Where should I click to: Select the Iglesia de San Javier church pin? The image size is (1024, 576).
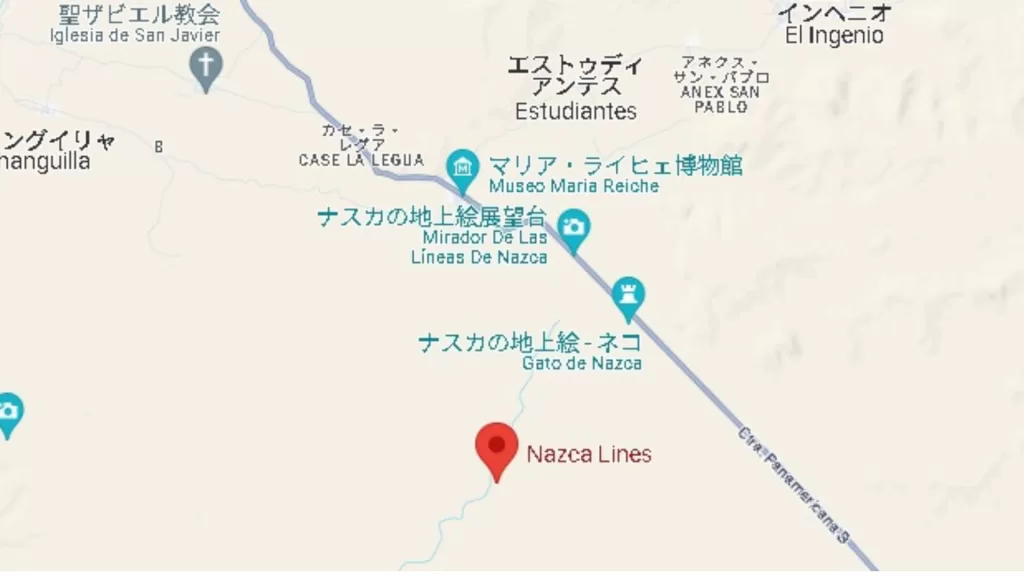pos(206,67)
